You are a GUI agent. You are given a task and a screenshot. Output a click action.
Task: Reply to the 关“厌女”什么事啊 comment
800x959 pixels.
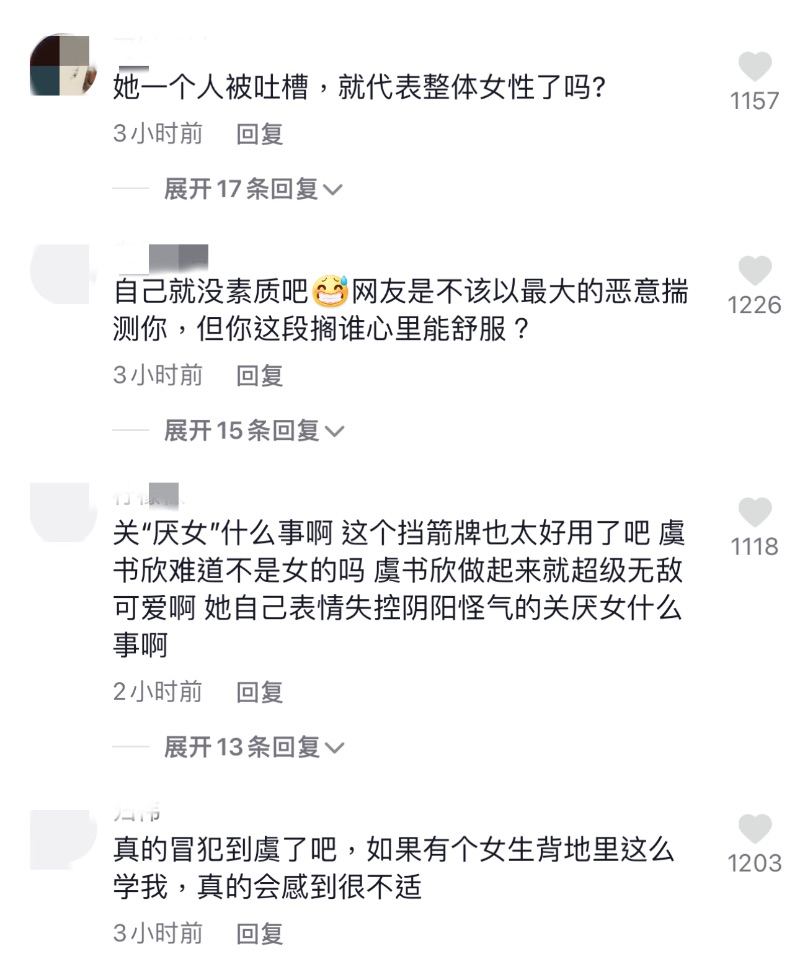coord(260,691)
